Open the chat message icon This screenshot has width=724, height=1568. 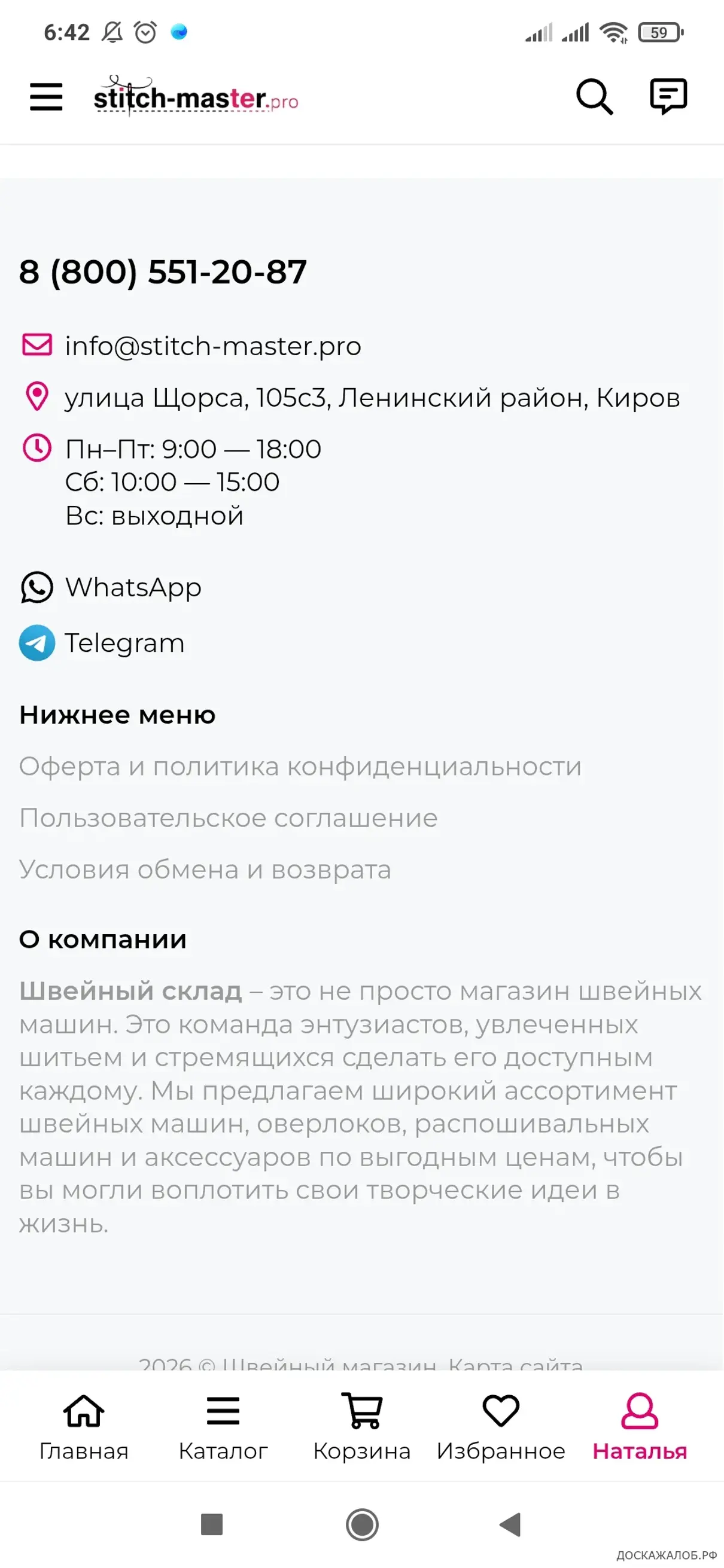click(668, 96)
